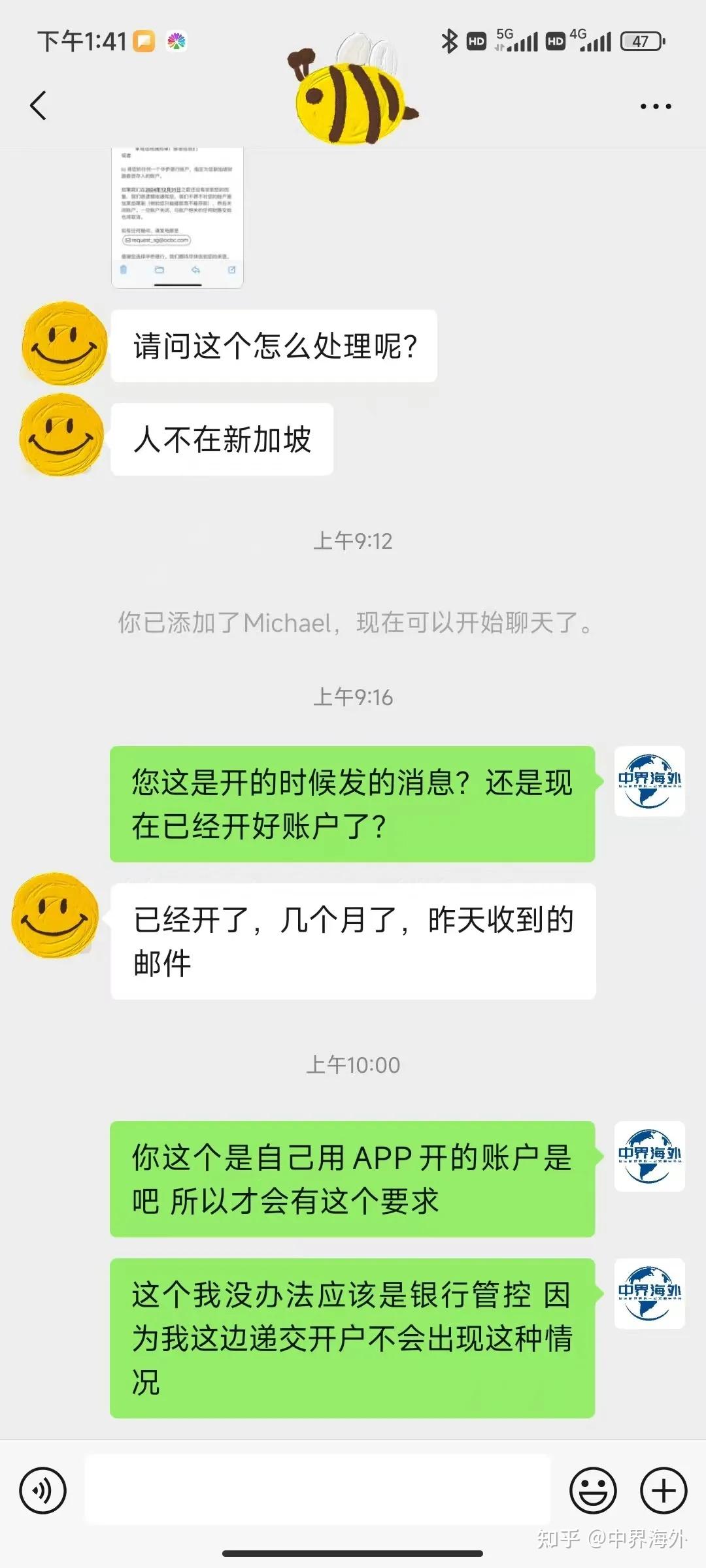Tap the Bluetooth icon in the status bar
Viewport: 706px width, 1568px height.
[447, 41]
